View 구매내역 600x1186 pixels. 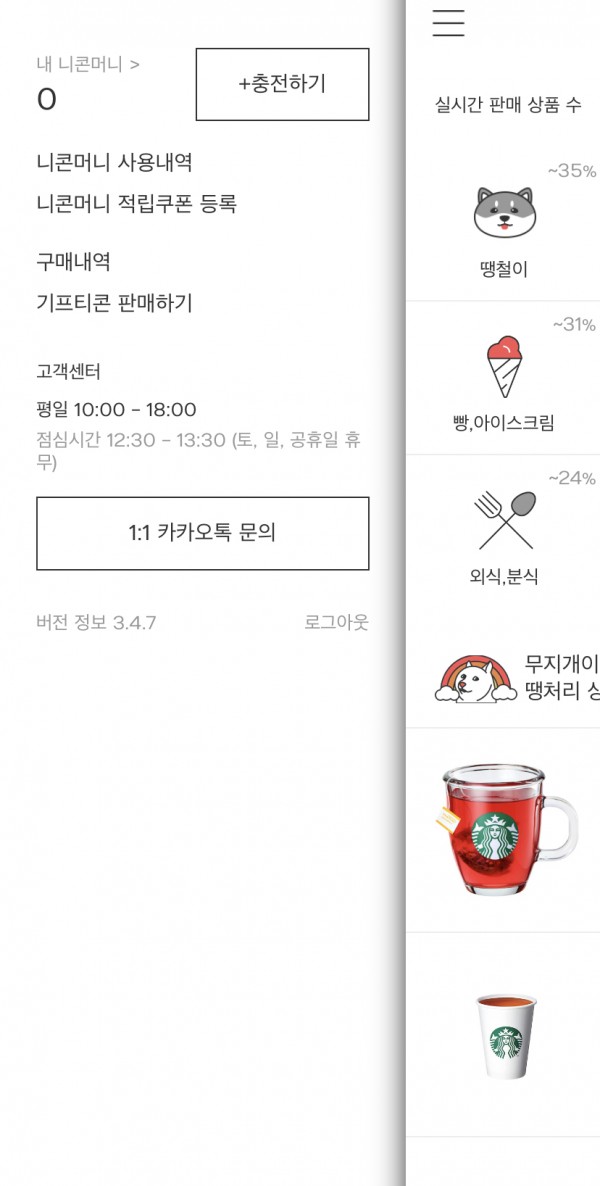coord(73,262)
